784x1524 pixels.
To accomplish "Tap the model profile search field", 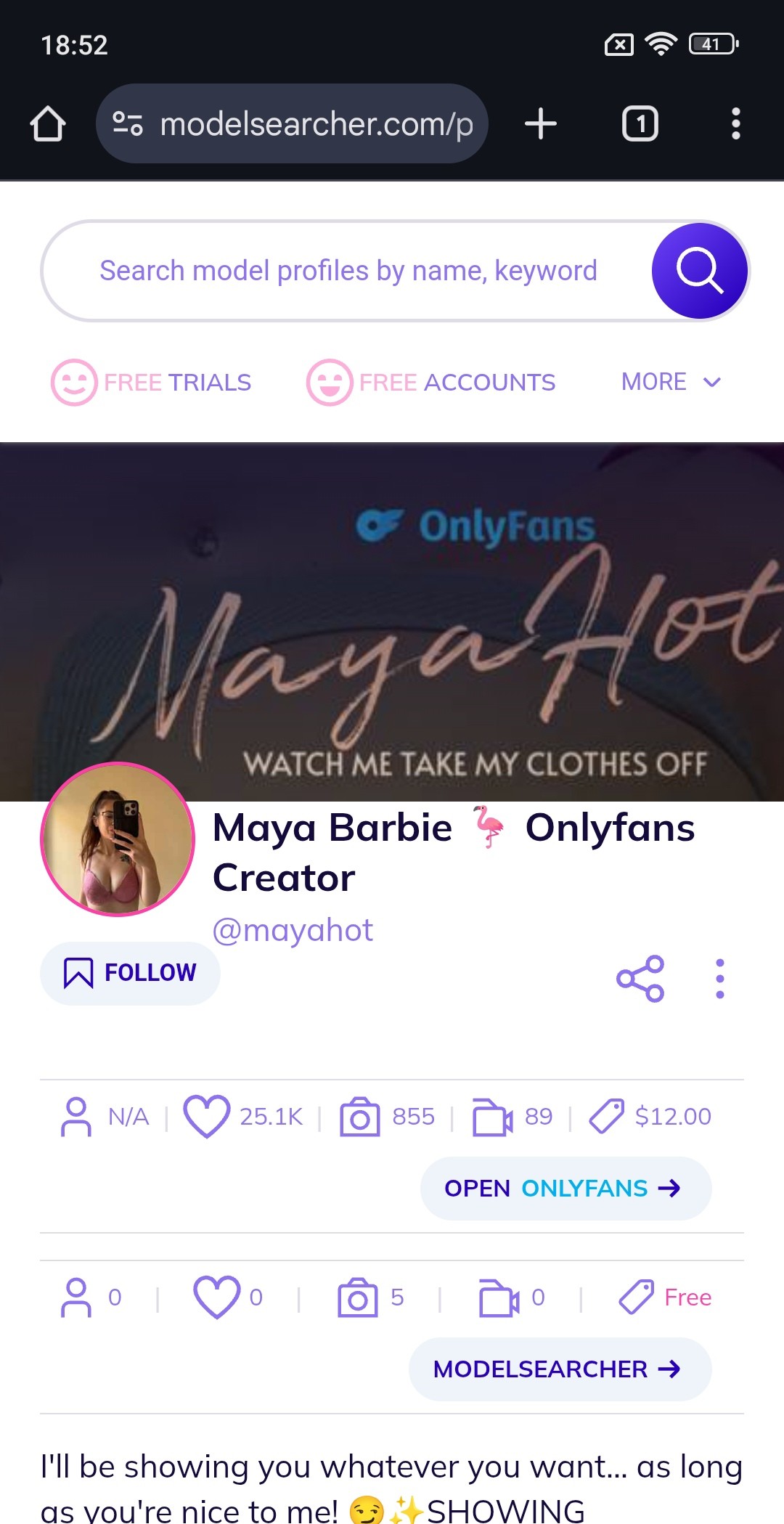I will (348, 271).
